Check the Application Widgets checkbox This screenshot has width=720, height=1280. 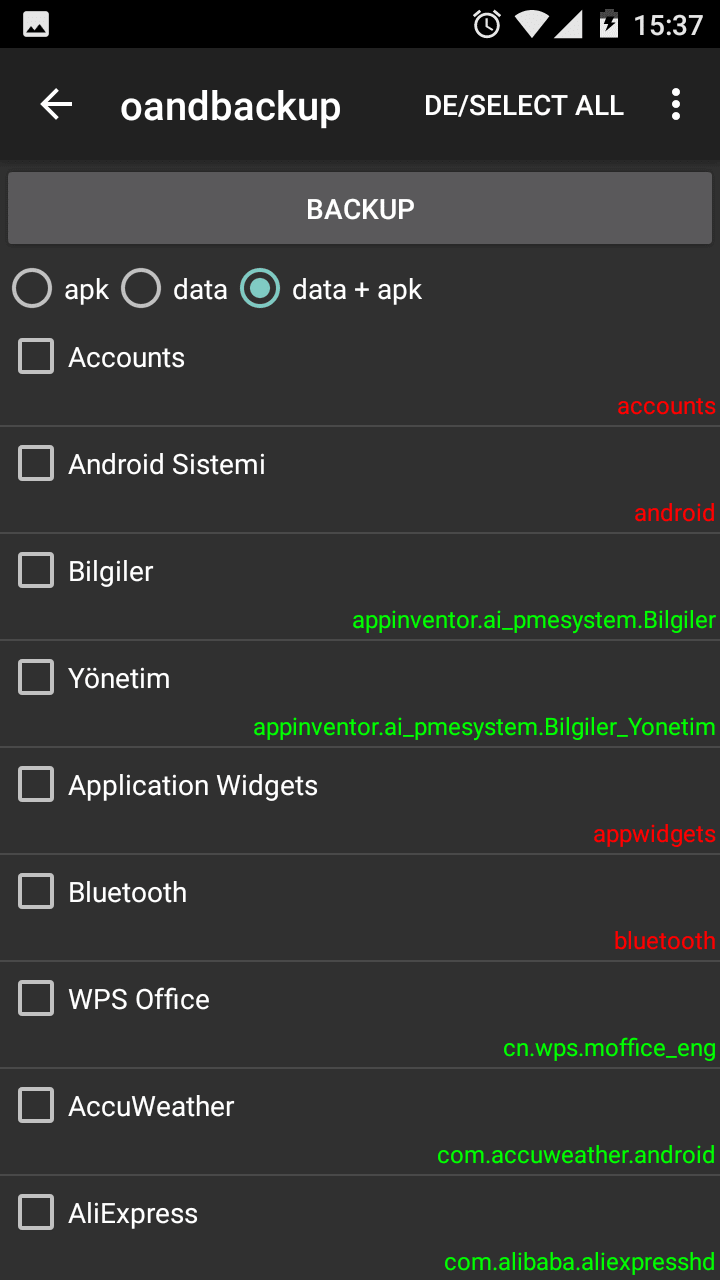[35, 784]
